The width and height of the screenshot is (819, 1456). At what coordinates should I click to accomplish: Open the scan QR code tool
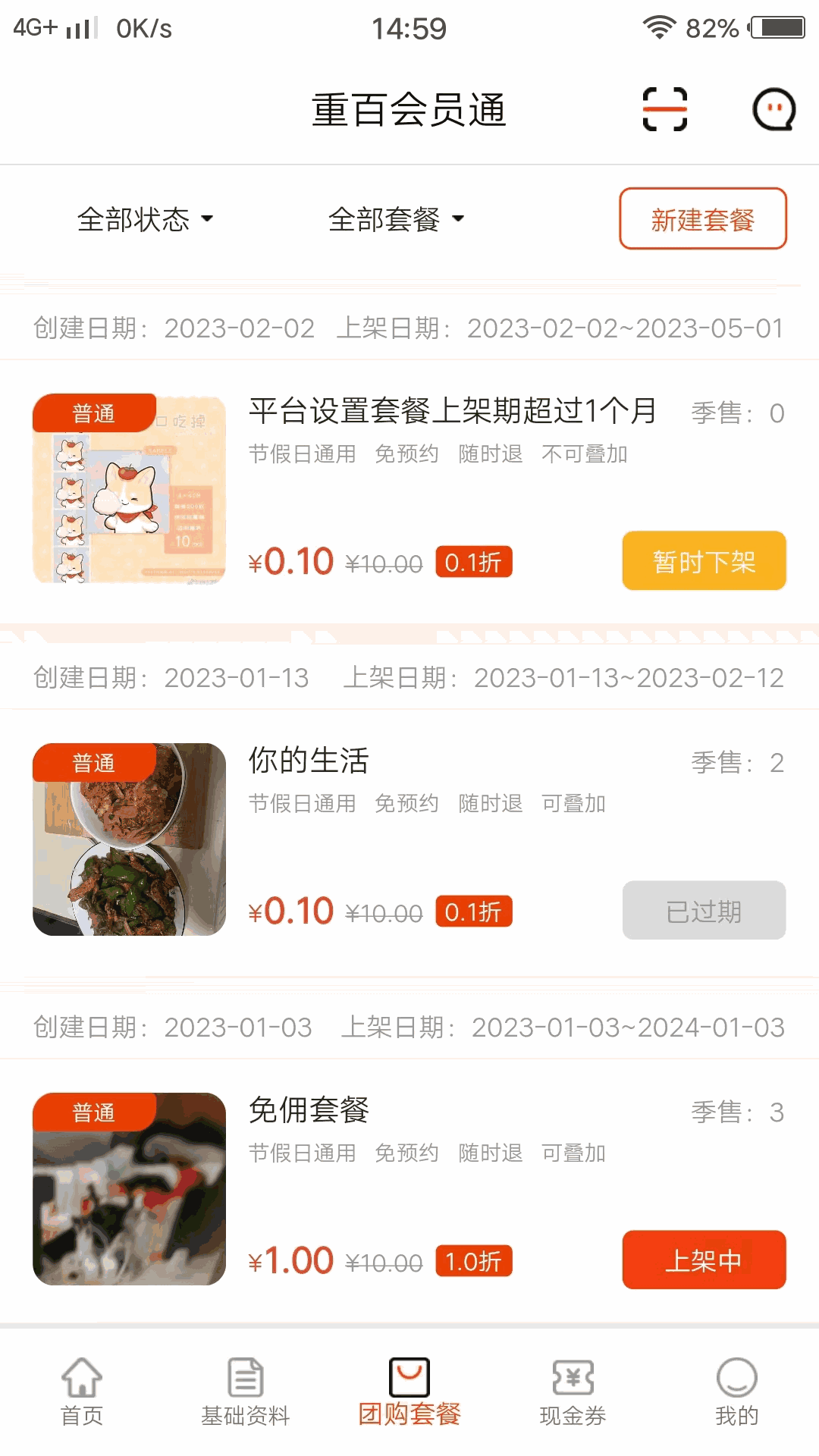(664, 108)
